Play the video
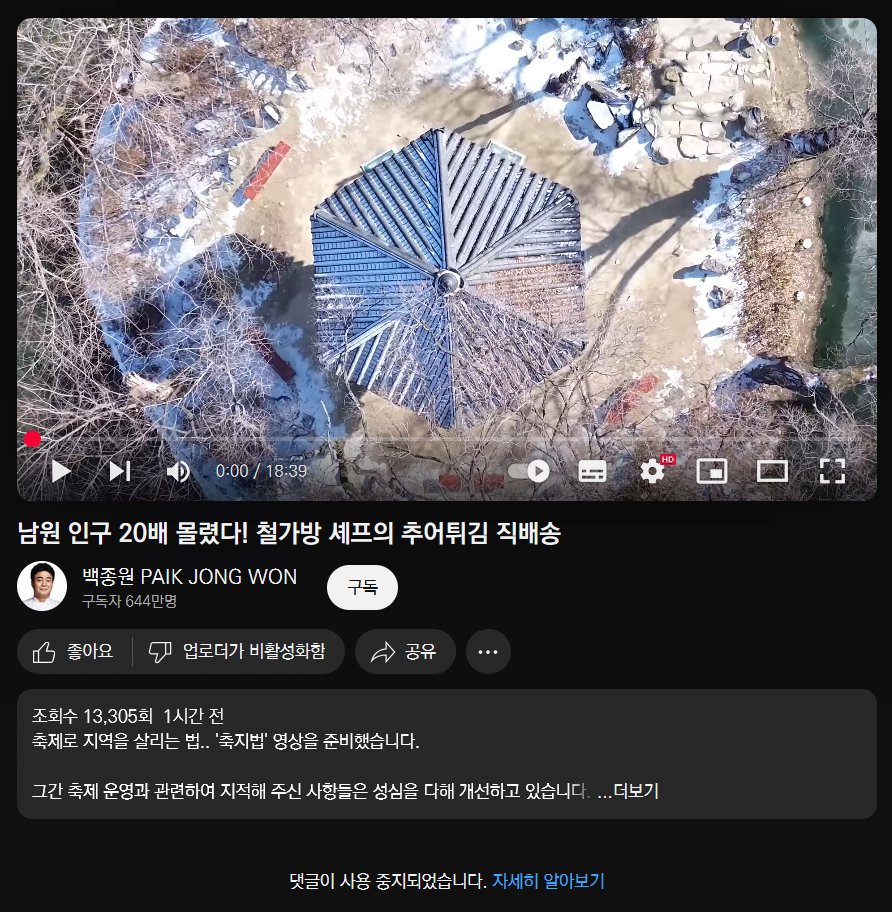The image size is (892, 912). [x=61, y=471]
